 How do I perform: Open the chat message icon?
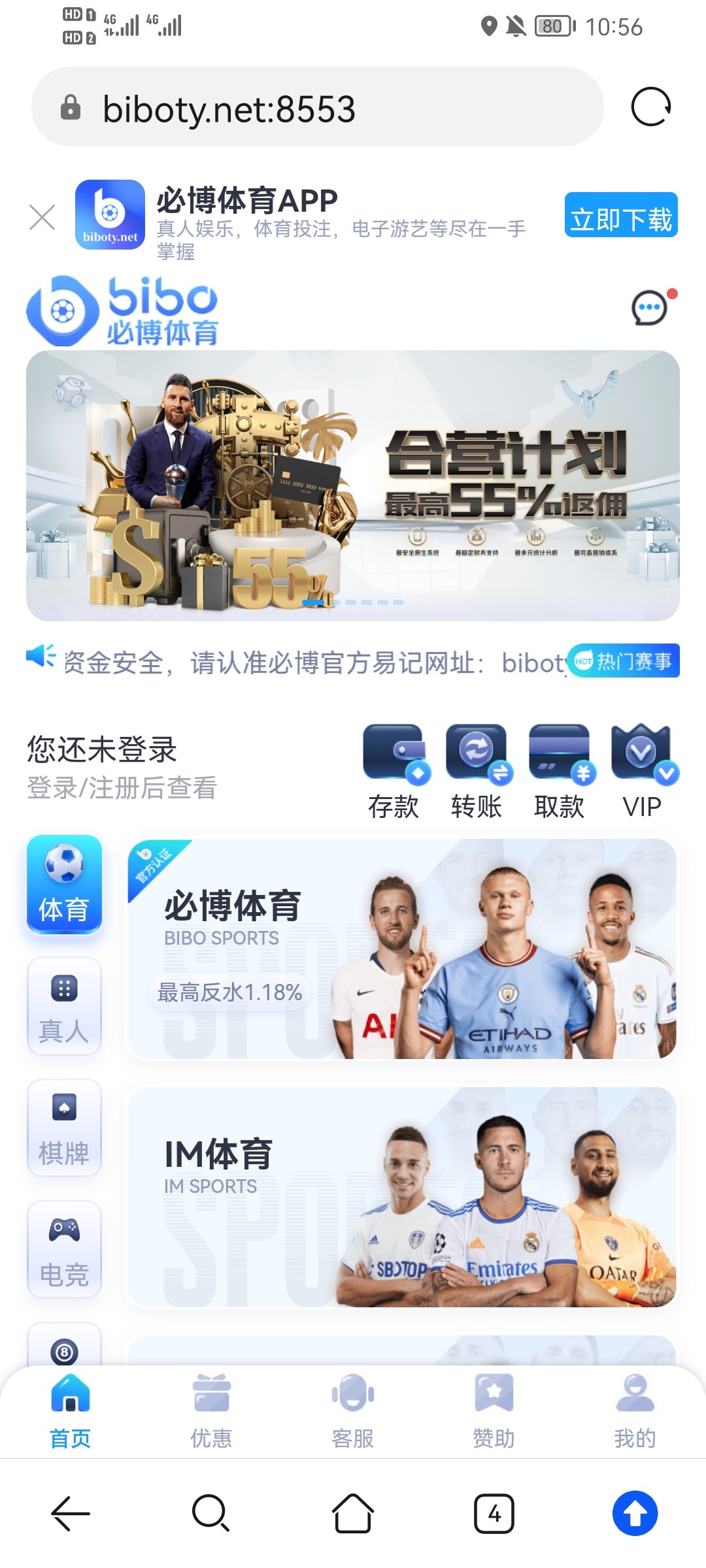coord(650,308)
